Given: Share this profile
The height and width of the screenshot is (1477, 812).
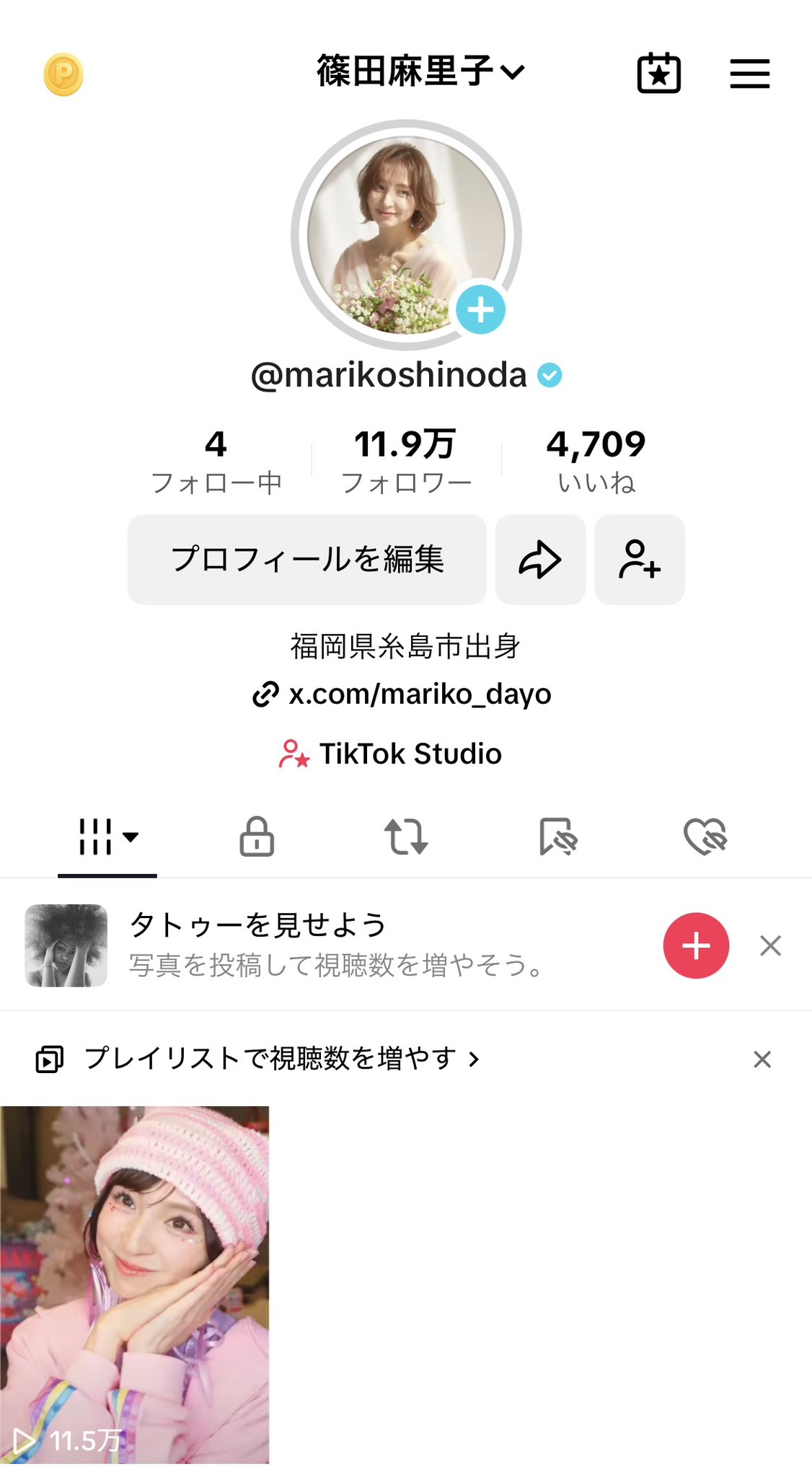Looking at the screenshot, I should [x=540, y=560].
